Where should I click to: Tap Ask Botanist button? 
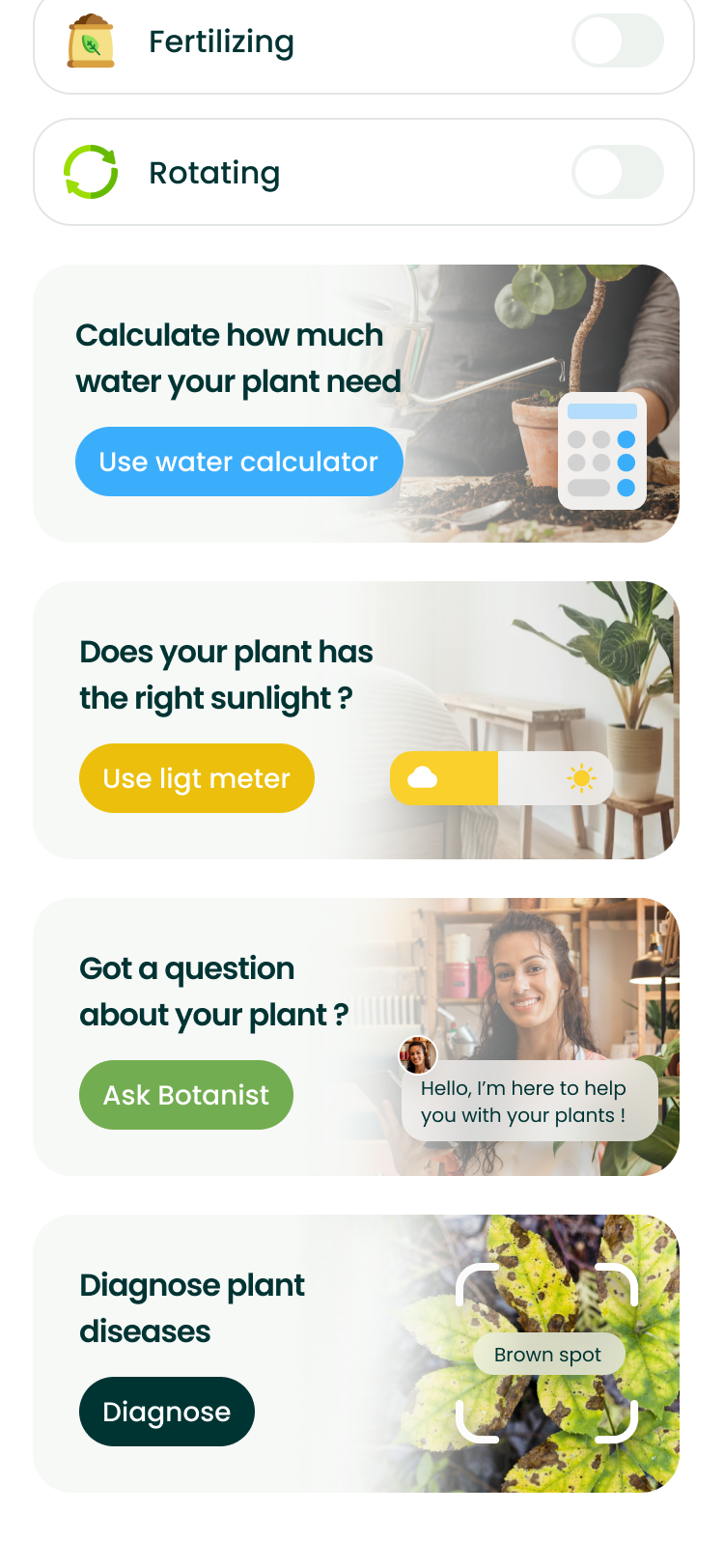coord(186,1095)
